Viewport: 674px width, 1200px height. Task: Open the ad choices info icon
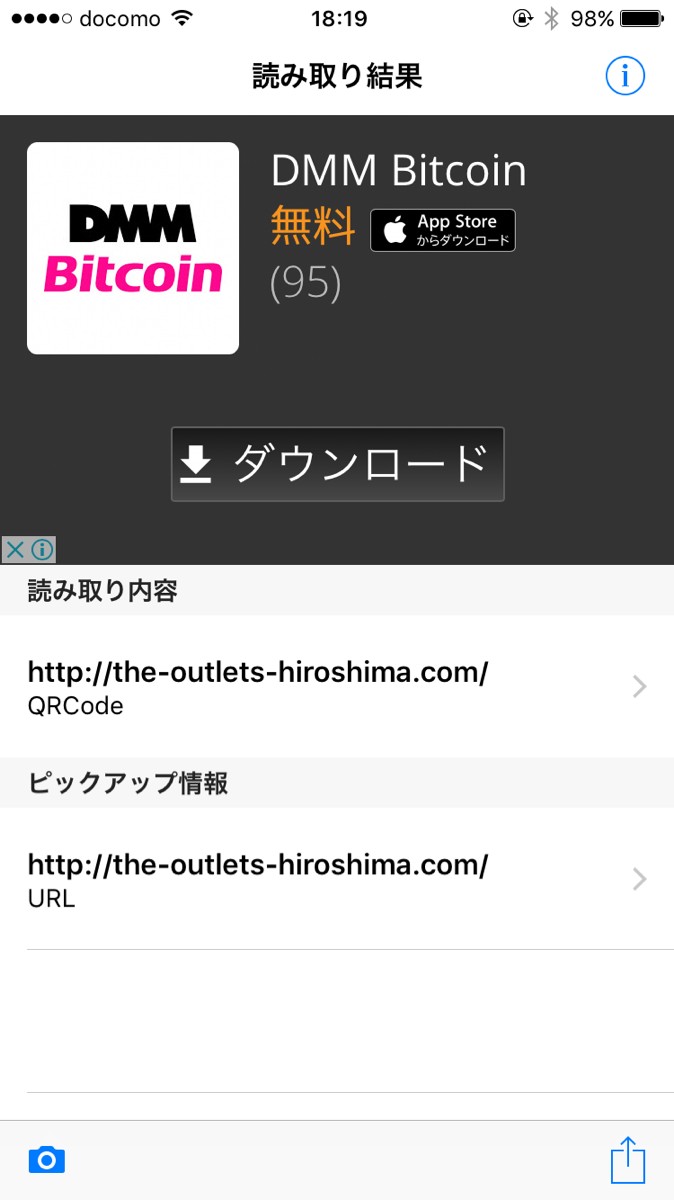point(42,549)
